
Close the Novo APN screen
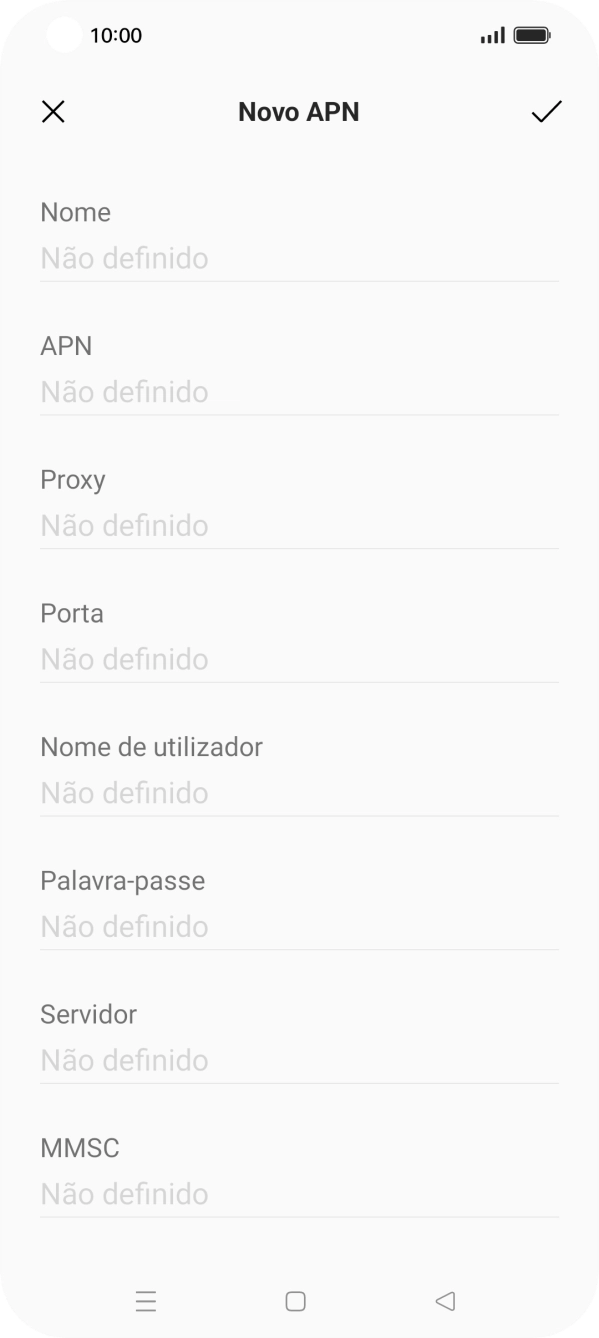click(53, 112)
